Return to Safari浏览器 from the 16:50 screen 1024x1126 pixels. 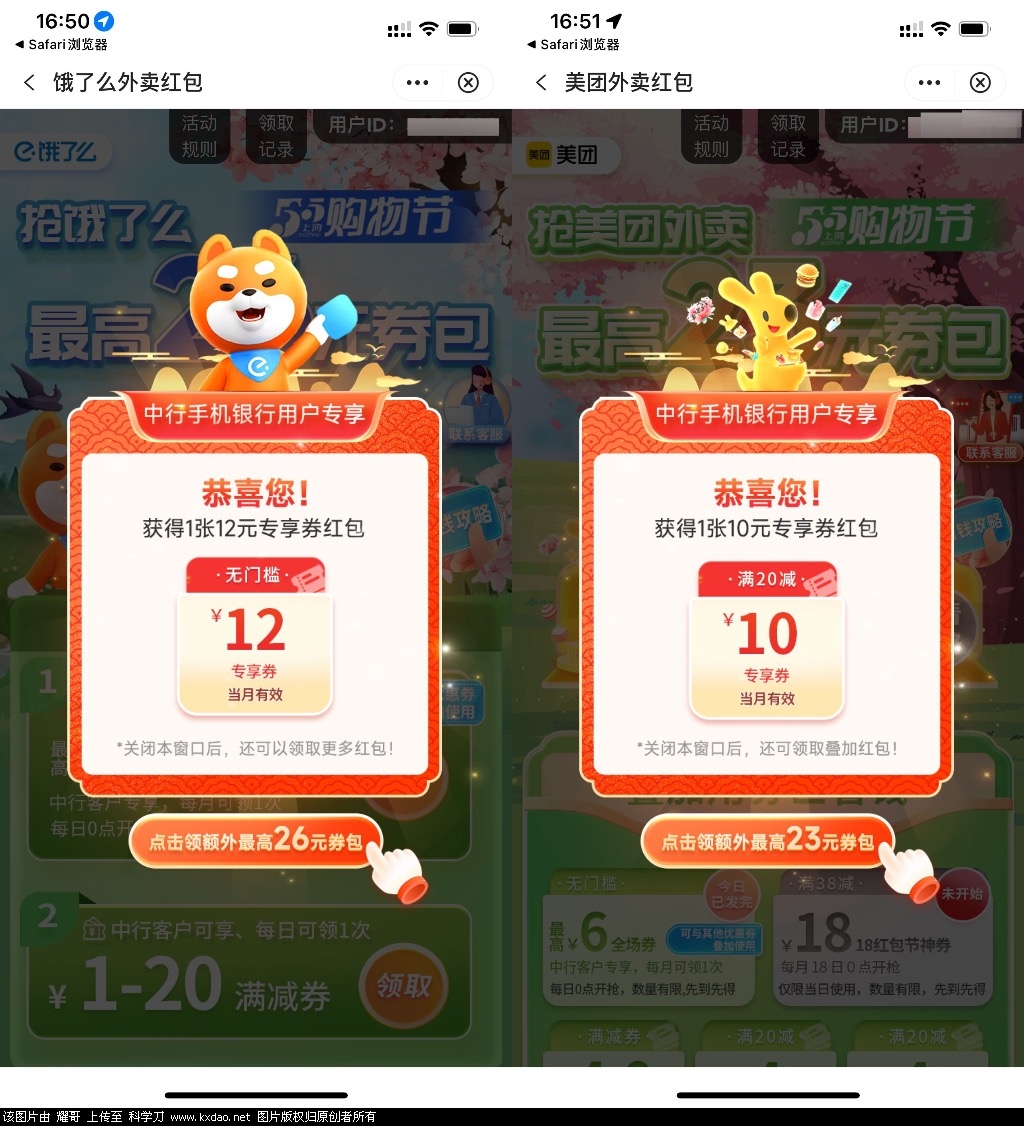(60, 44)
